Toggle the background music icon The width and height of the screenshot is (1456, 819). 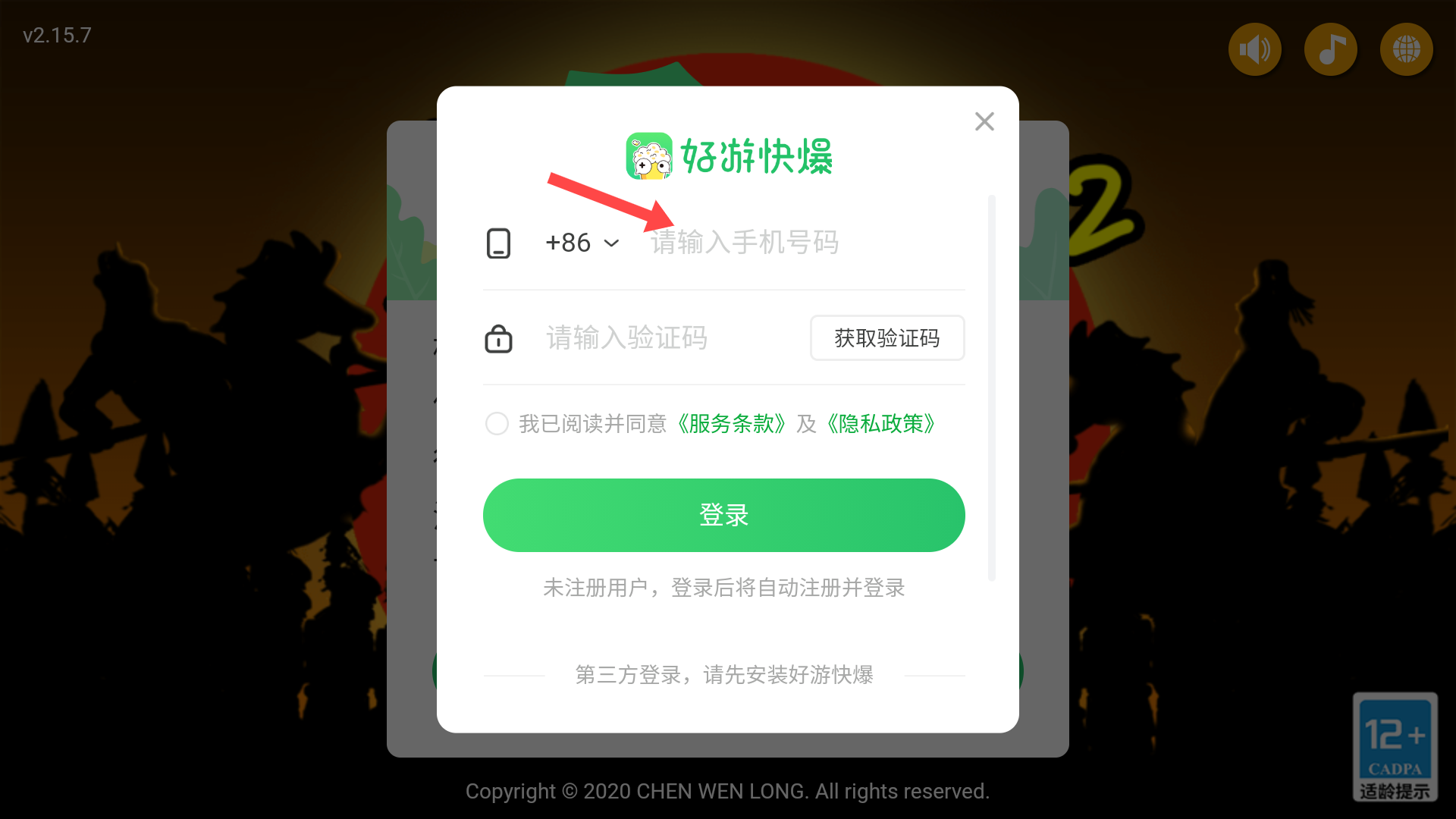[x=1330, y=49]
